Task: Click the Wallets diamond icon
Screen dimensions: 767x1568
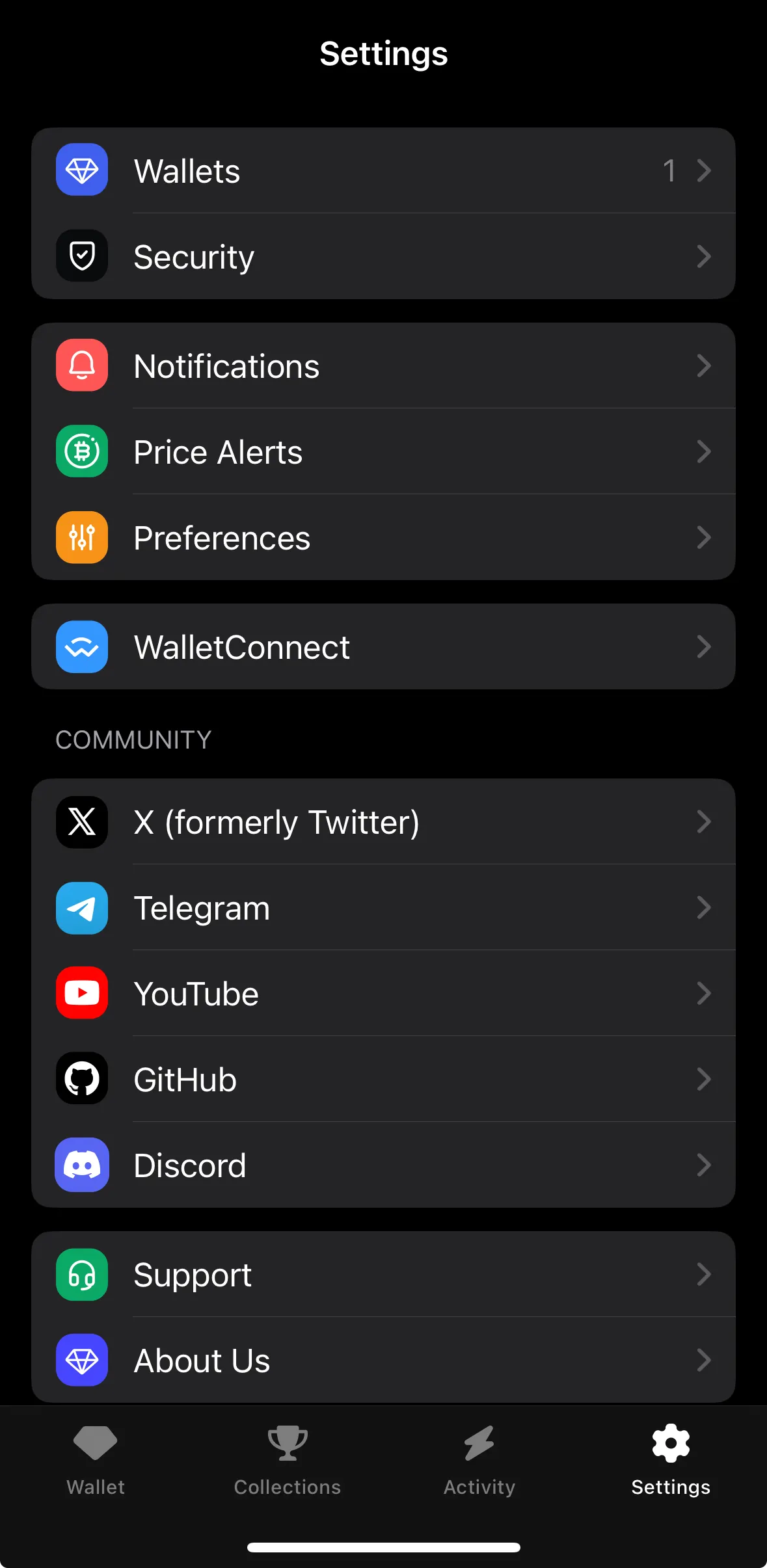Action: tap(81, 170)
